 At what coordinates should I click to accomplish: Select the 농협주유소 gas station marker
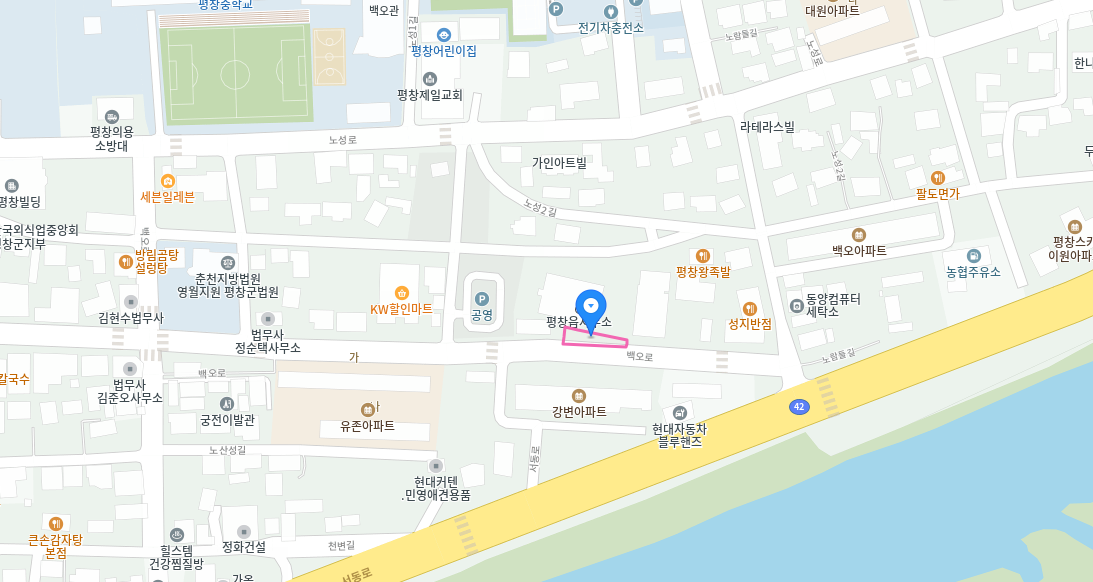click(973, 256)
